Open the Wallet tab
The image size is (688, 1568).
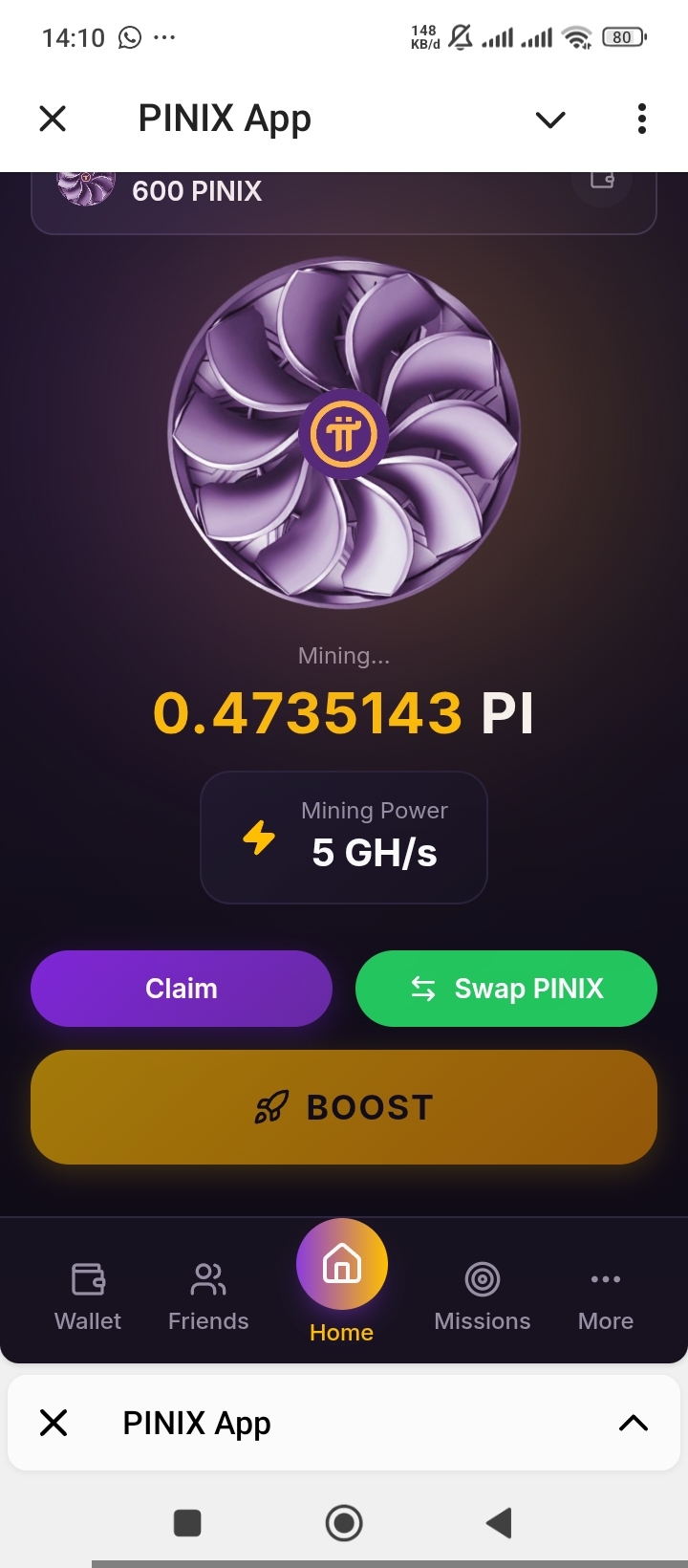point(88,1296)
